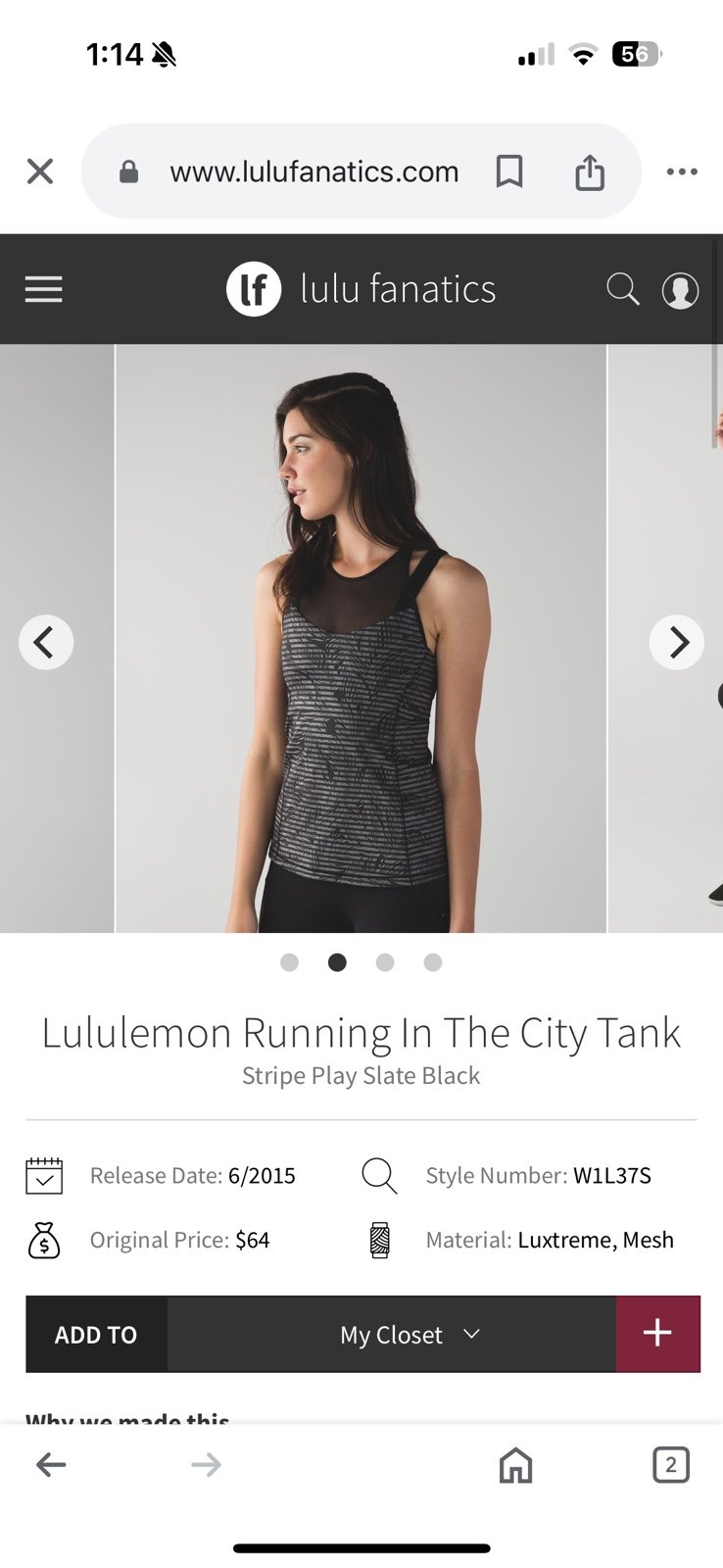
Task: Bookmark this page in the browser
Action: (509, 171)
